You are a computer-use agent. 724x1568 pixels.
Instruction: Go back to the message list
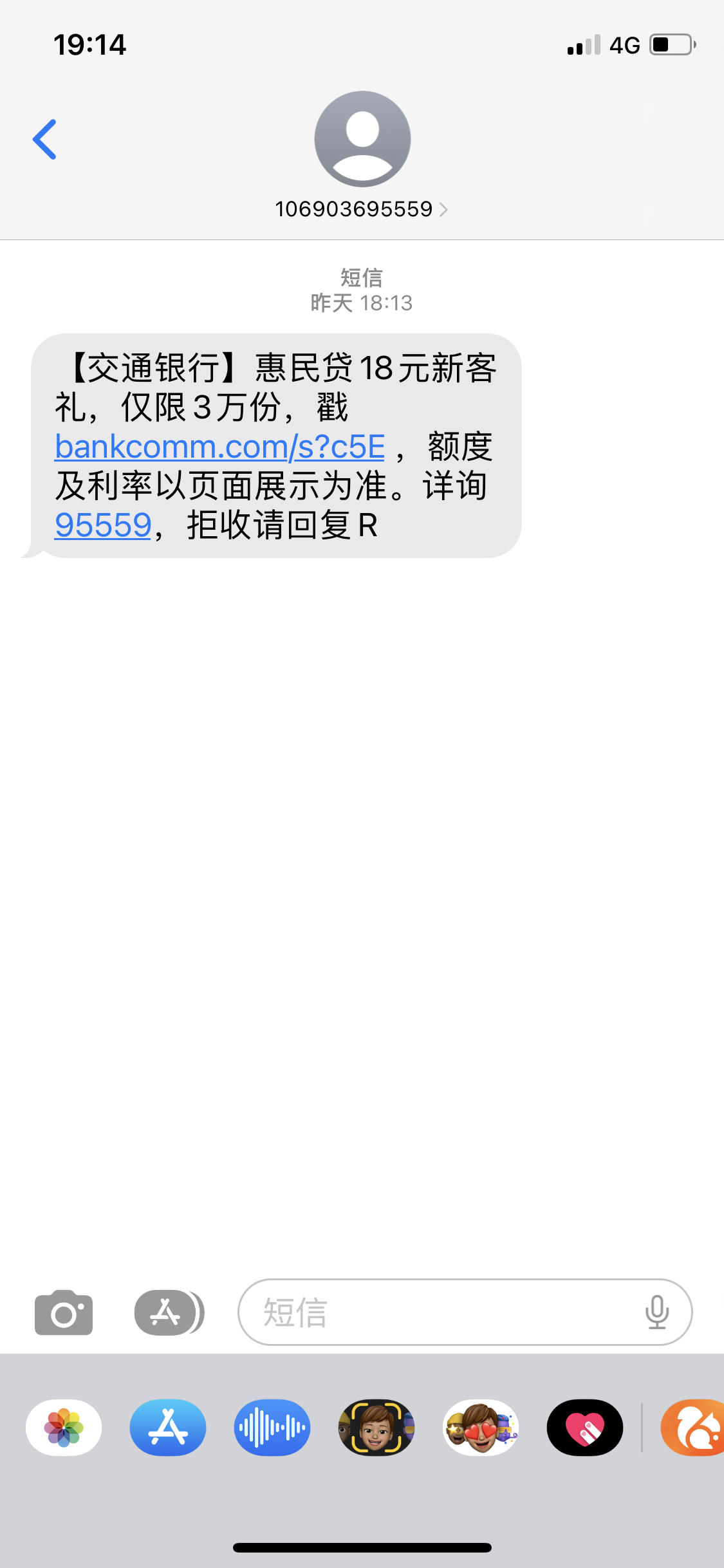click(45, 139)
